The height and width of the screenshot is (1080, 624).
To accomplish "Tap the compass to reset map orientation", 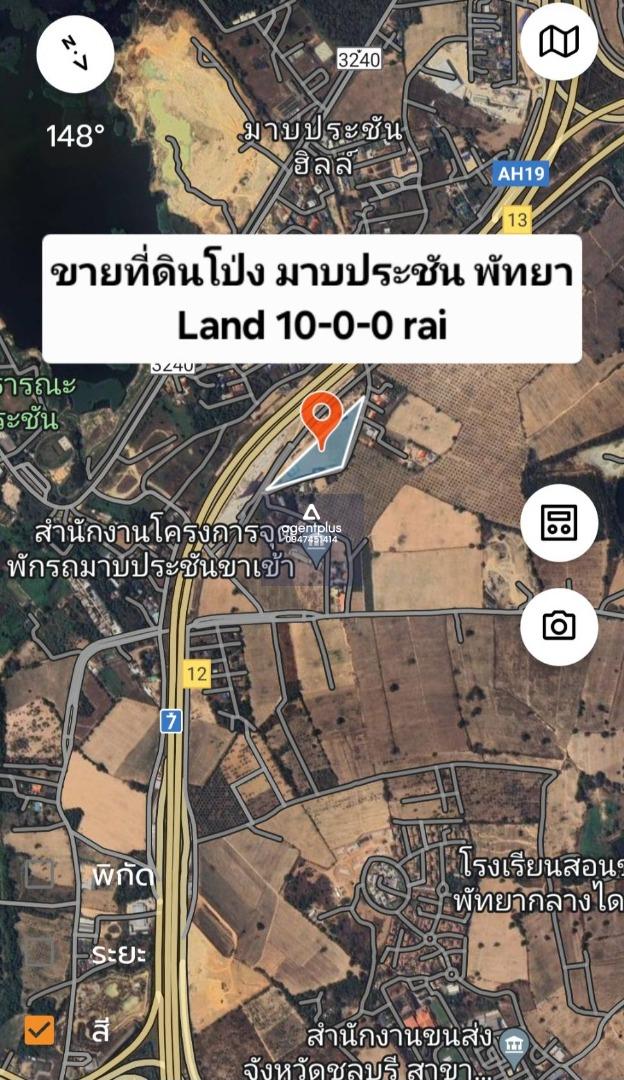I will click(x=75, y=55).
